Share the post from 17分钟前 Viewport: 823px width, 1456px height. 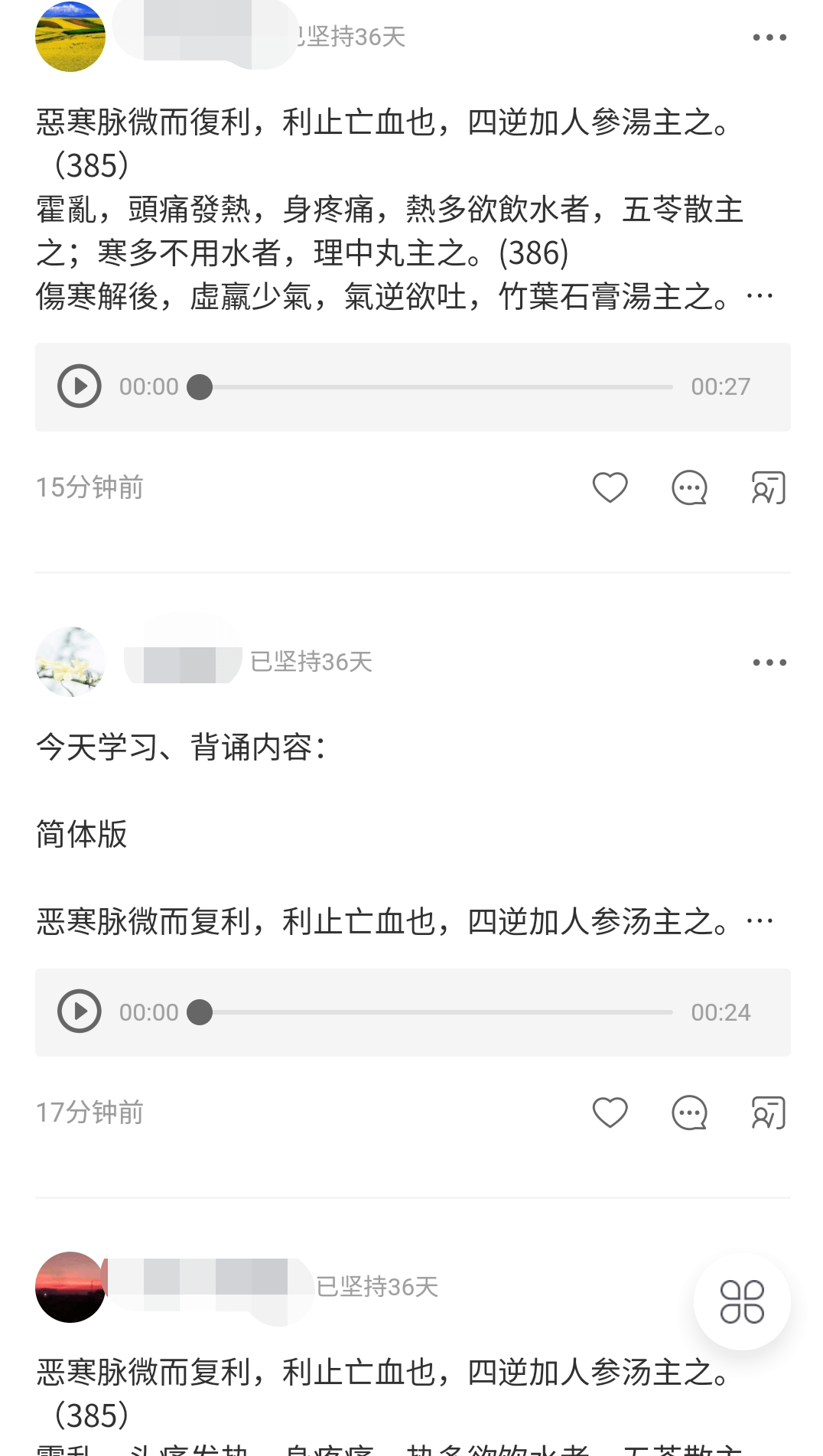point(768,1112)
